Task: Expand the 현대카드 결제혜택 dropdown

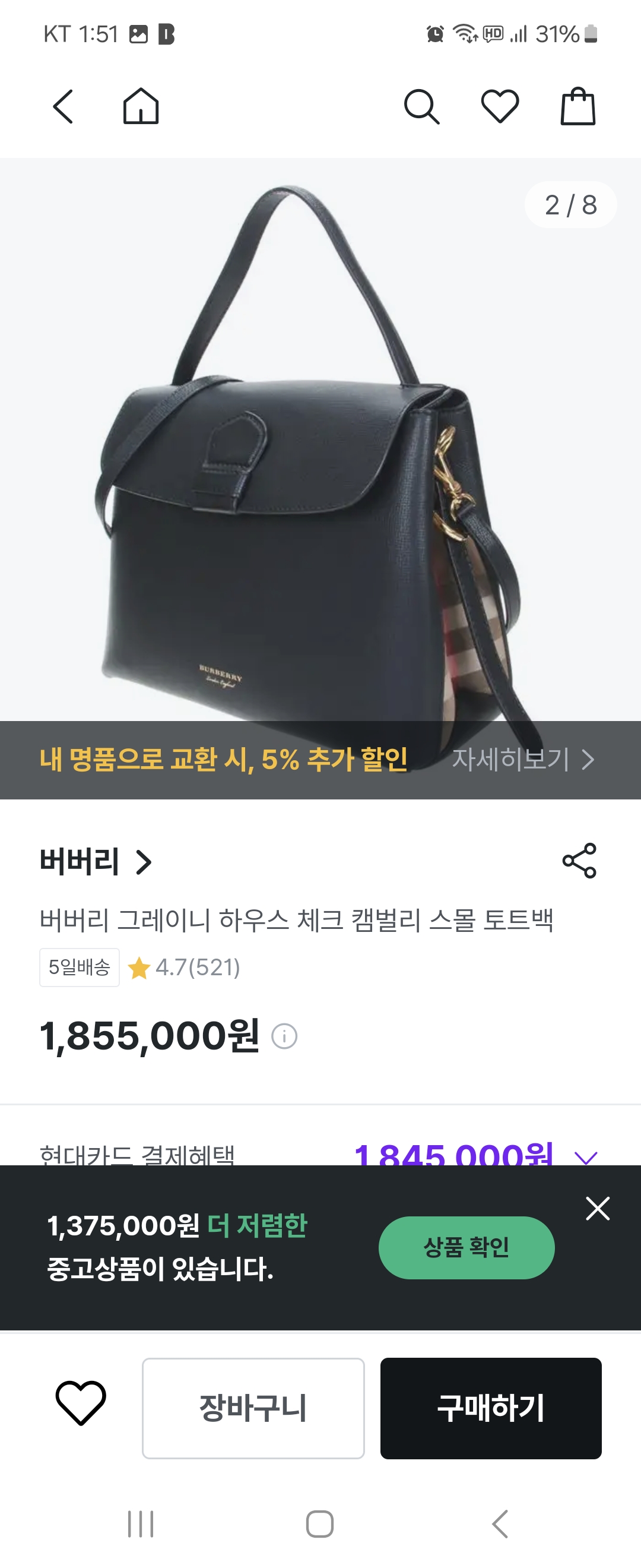Action: point(586,1156)
